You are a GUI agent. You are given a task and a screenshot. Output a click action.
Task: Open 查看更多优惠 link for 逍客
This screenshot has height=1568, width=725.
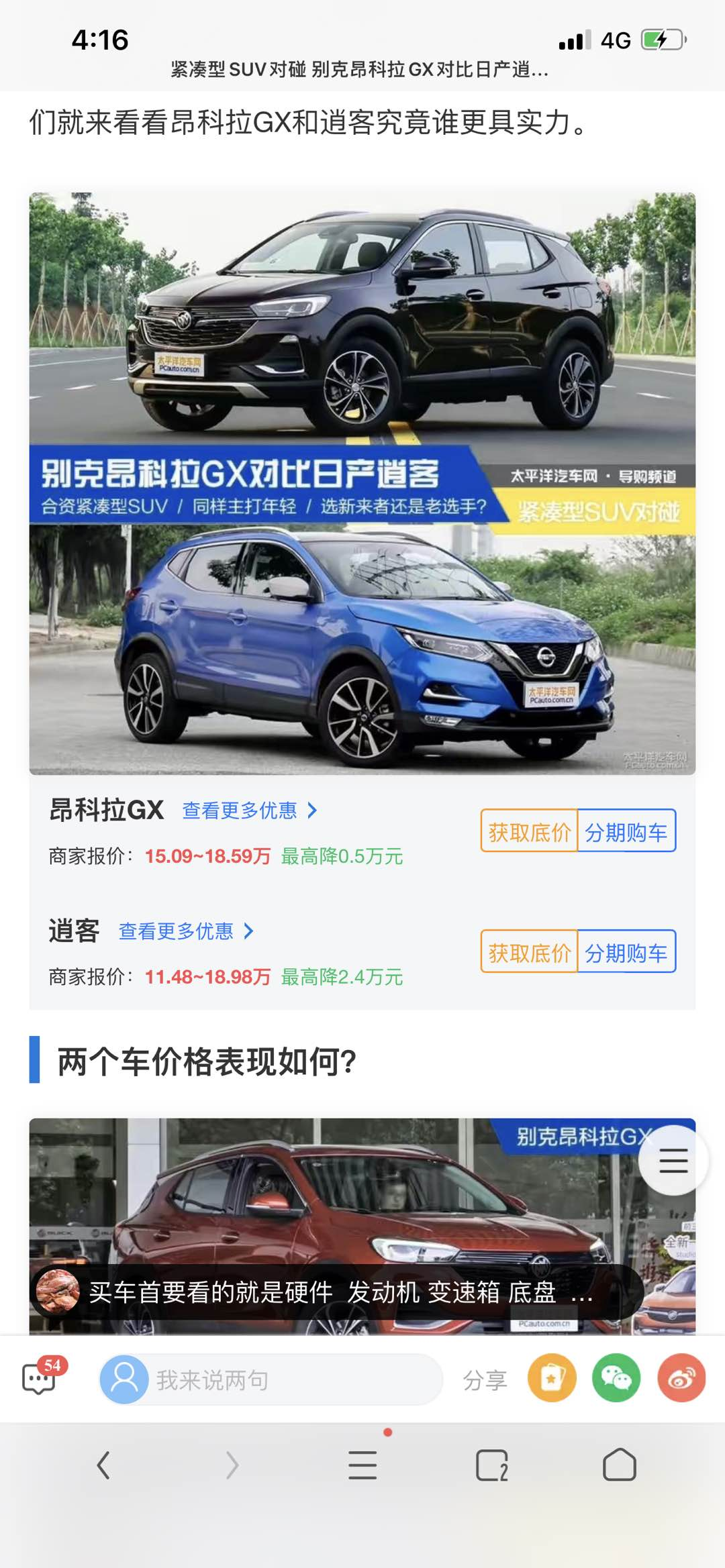coord(185,931)
